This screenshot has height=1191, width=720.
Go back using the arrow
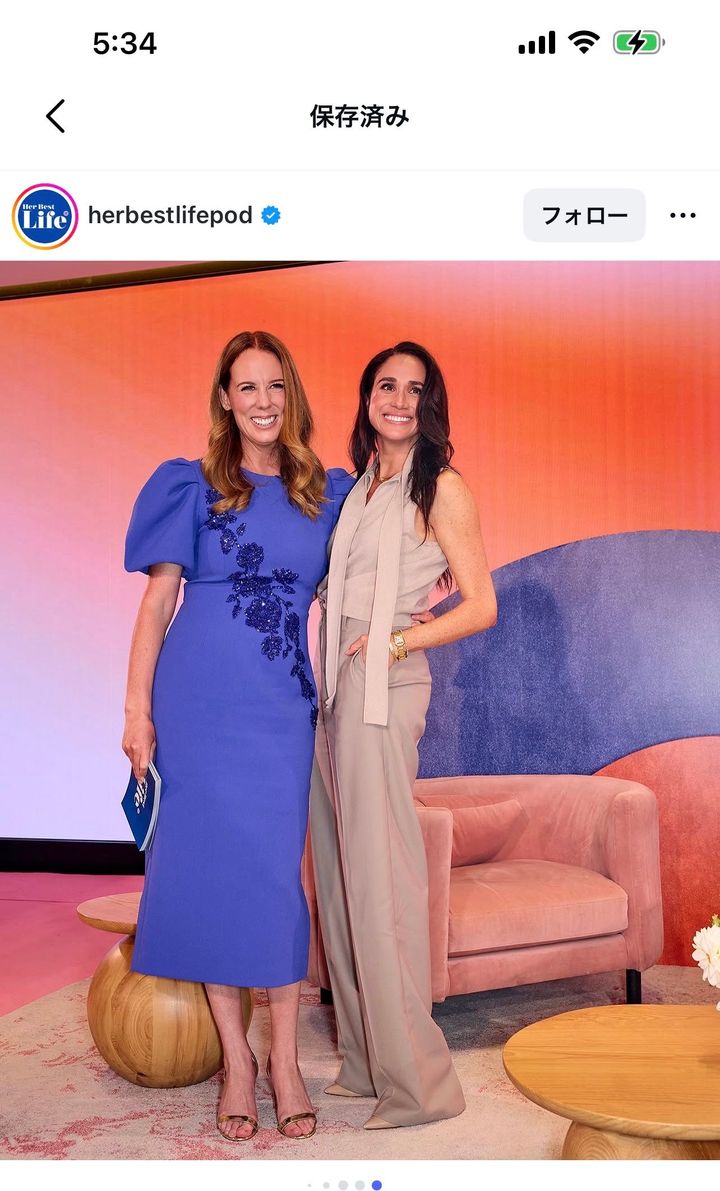pos(55,116)
